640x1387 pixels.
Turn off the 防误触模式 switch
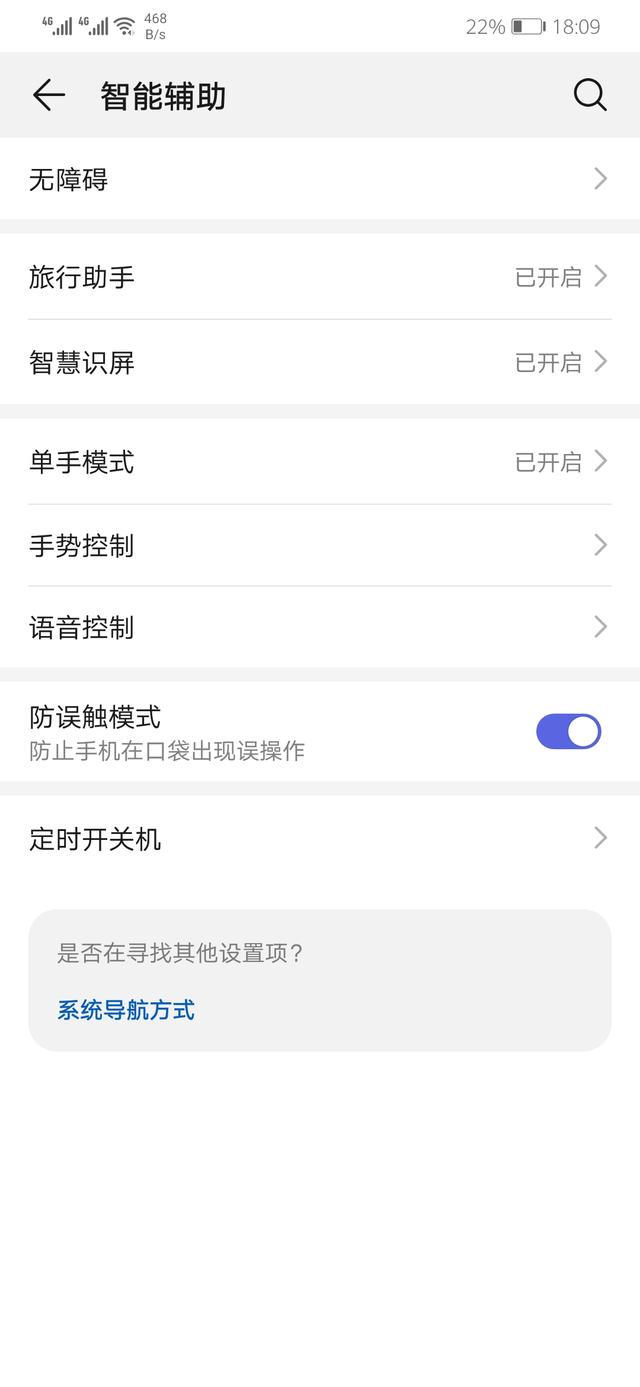[568, 732]
